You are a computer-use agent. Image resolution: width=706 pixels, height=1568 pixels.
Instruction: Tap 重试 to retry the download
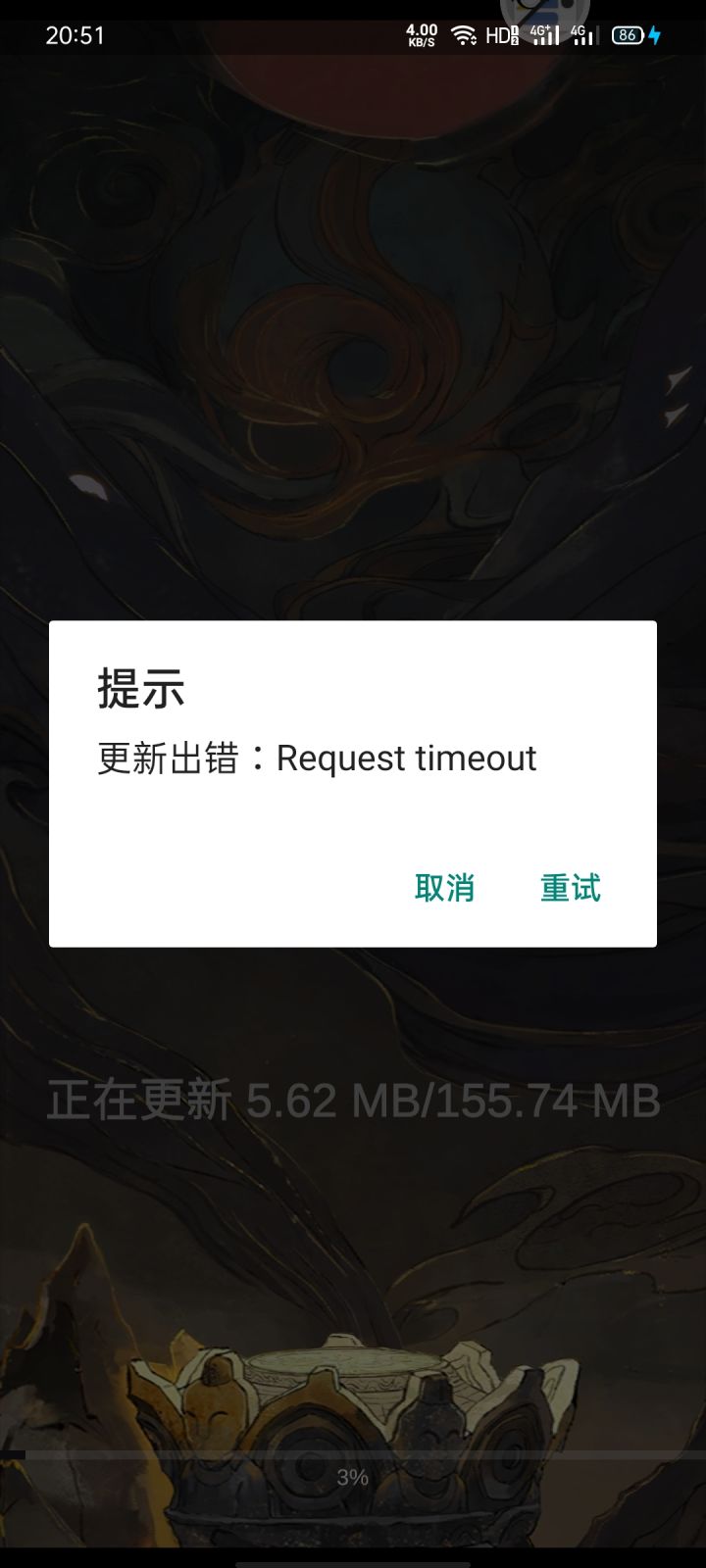coord(572,887)
